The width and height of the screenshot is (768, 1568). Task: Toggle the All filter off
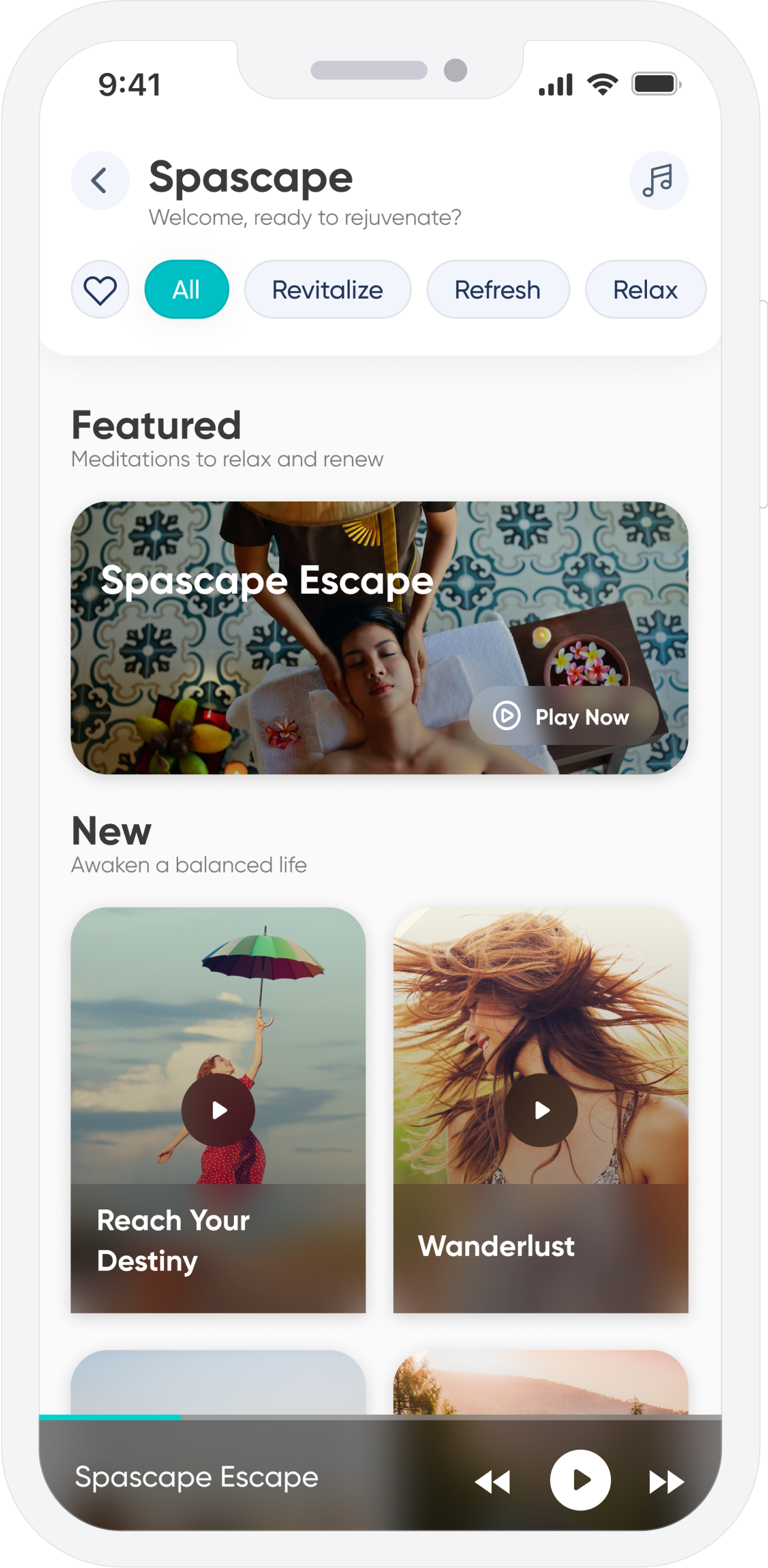pyautogui.click(x=186, y=289)
